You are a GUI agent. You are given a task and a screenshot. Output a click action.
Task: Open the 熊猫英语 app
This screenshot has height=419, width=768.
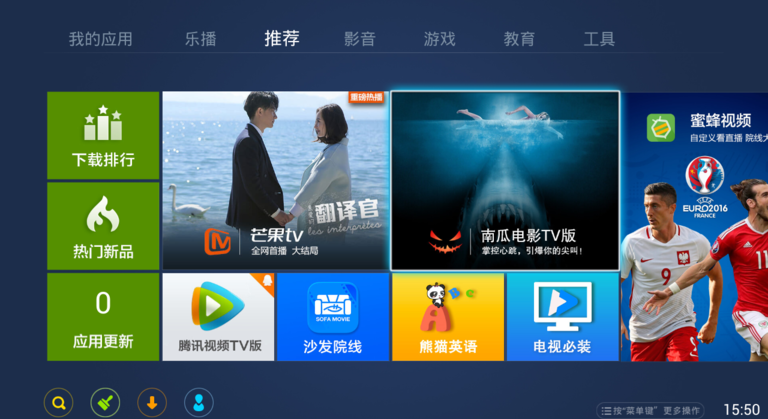pyautogui.click(x=447, y=317)
